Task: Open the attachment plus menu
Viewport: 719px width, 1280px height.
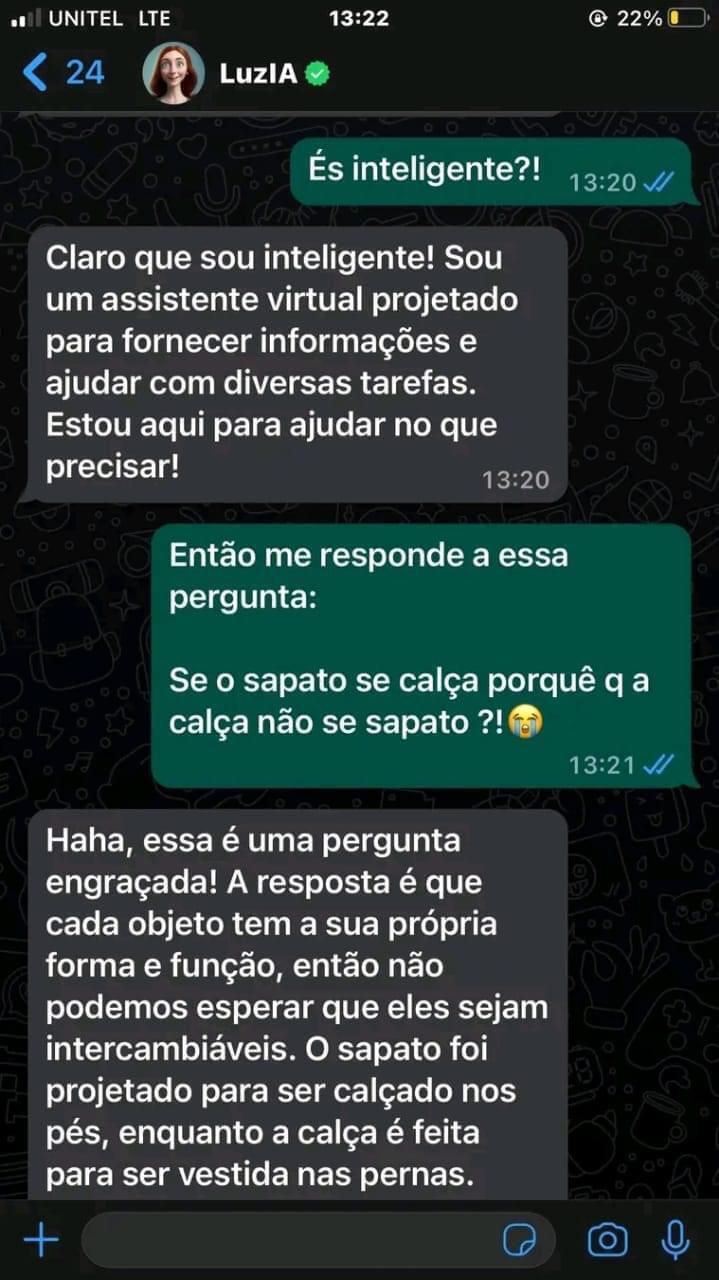Action: click(x=41, y=1240)
